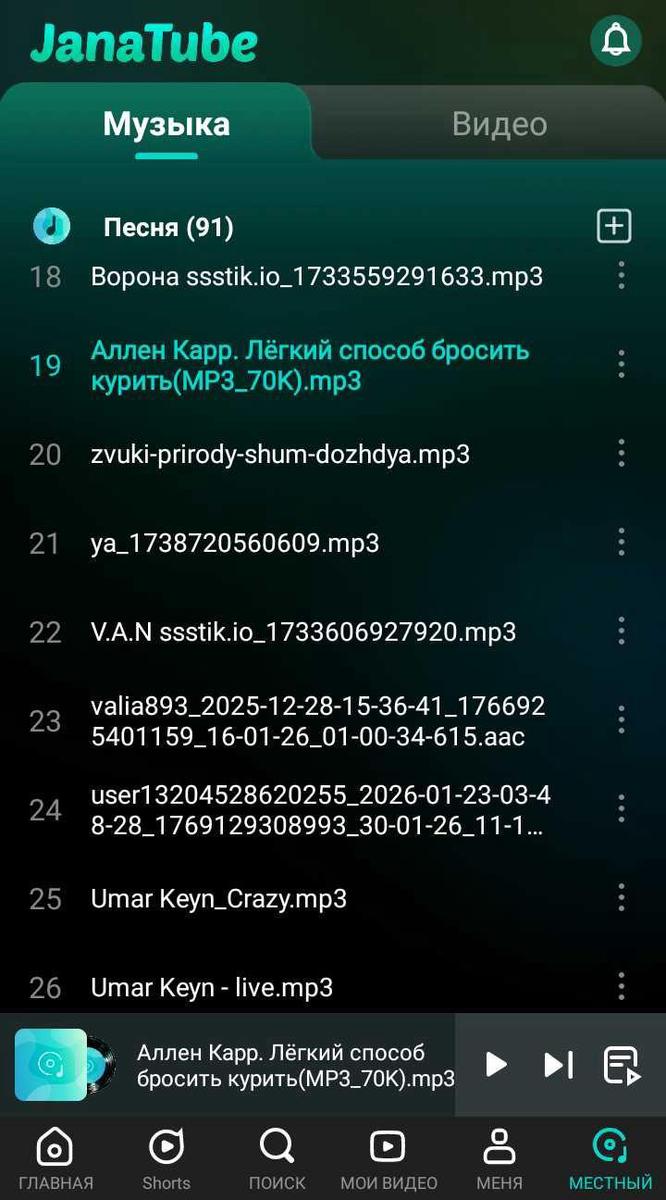
Task: Open the now-playing album art
Action: 52,1065
